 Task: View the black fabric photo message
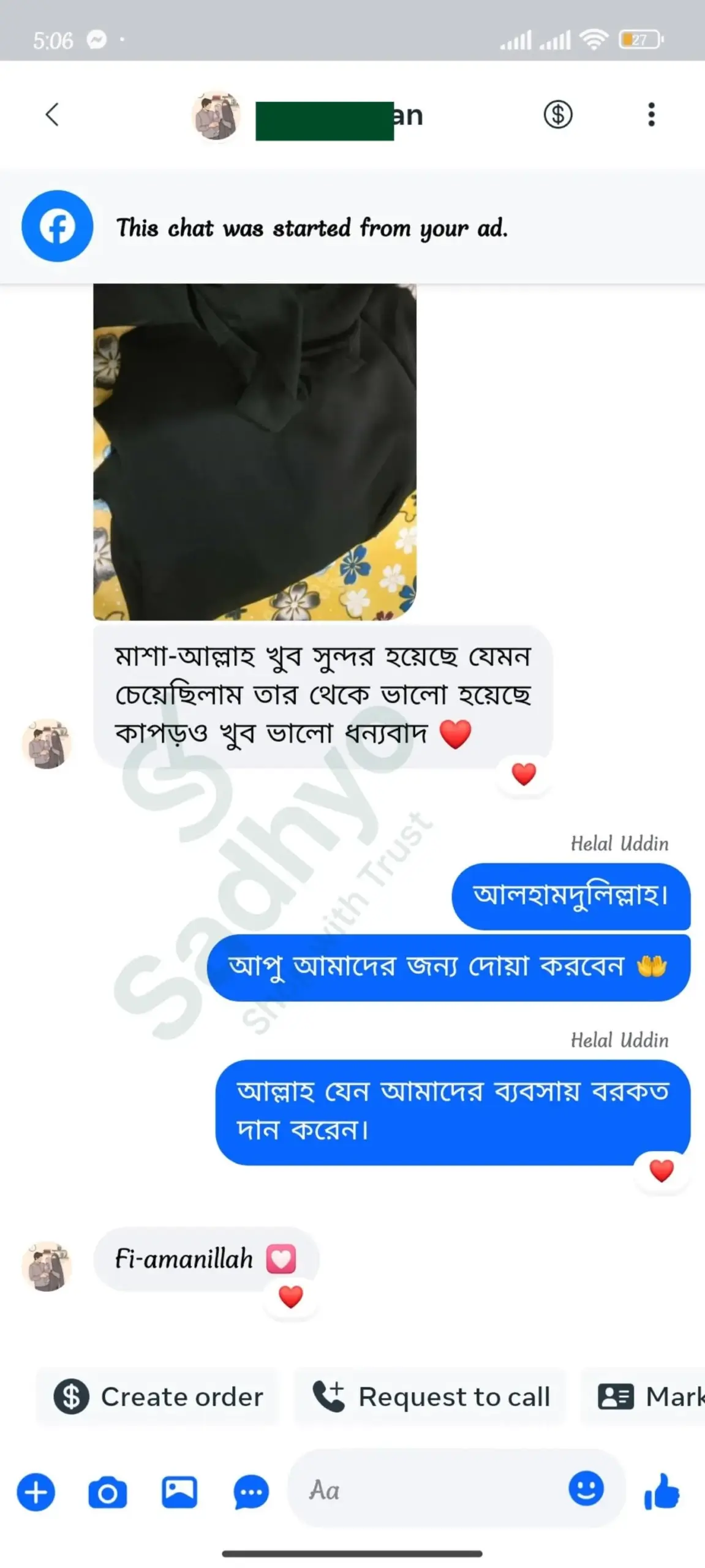coord(254,451)
